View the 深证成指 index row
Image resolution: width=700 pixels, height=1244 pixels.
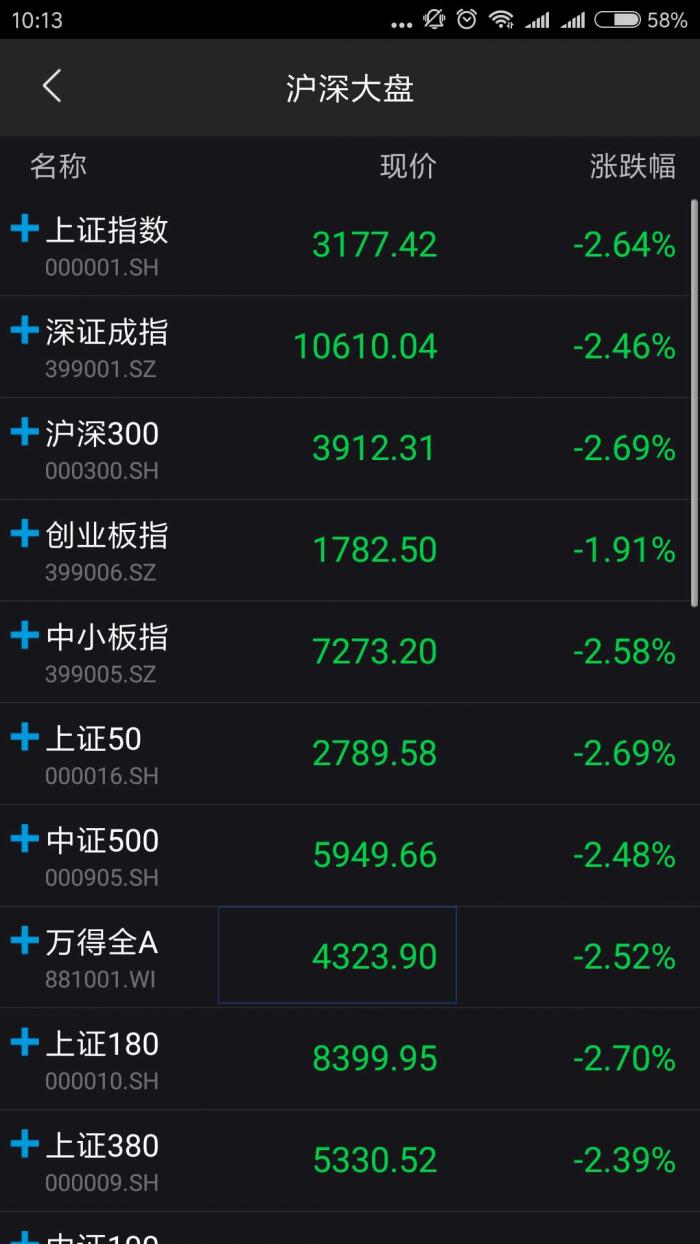tap(350, 347)
